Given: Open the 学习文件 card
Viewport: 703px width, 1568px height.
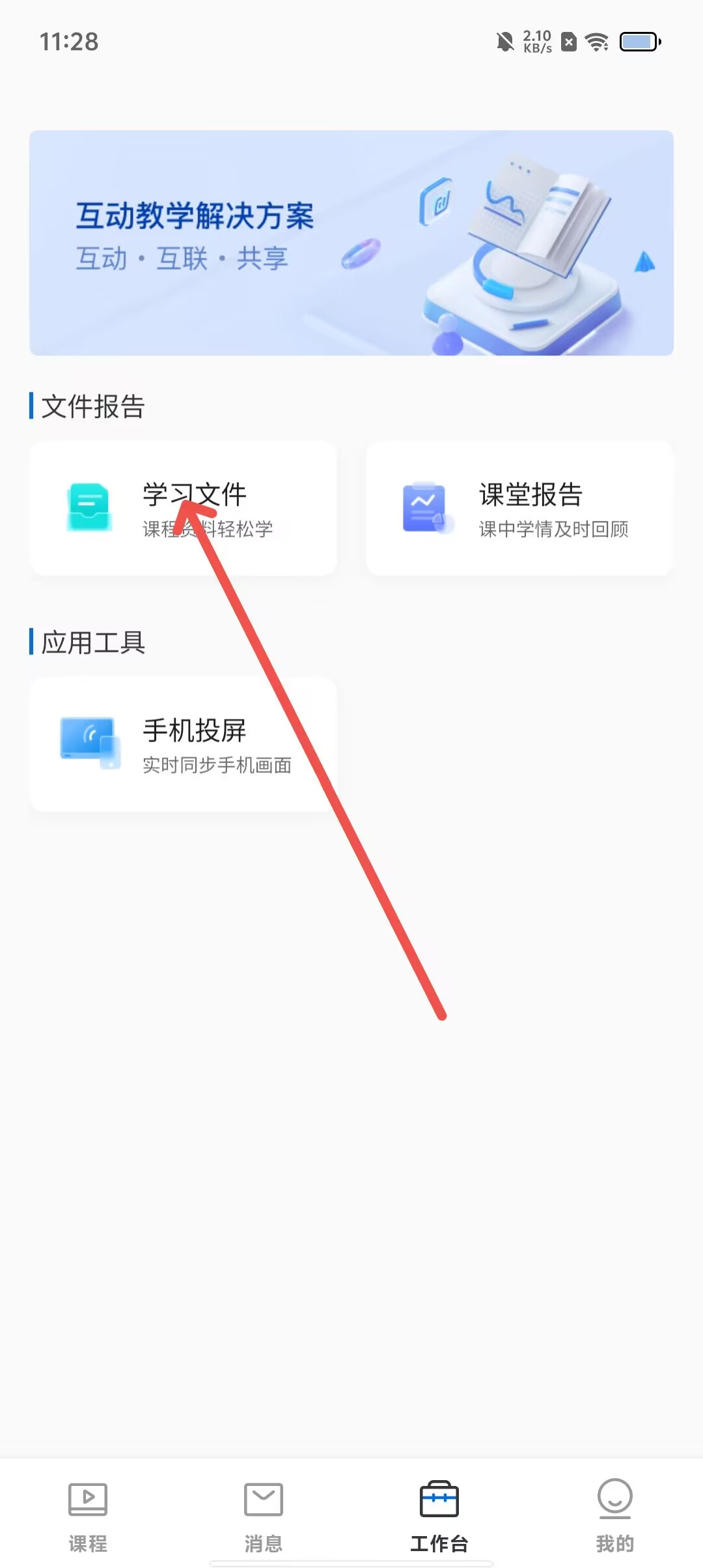Looking at the screenshot, I should [183, 509].
